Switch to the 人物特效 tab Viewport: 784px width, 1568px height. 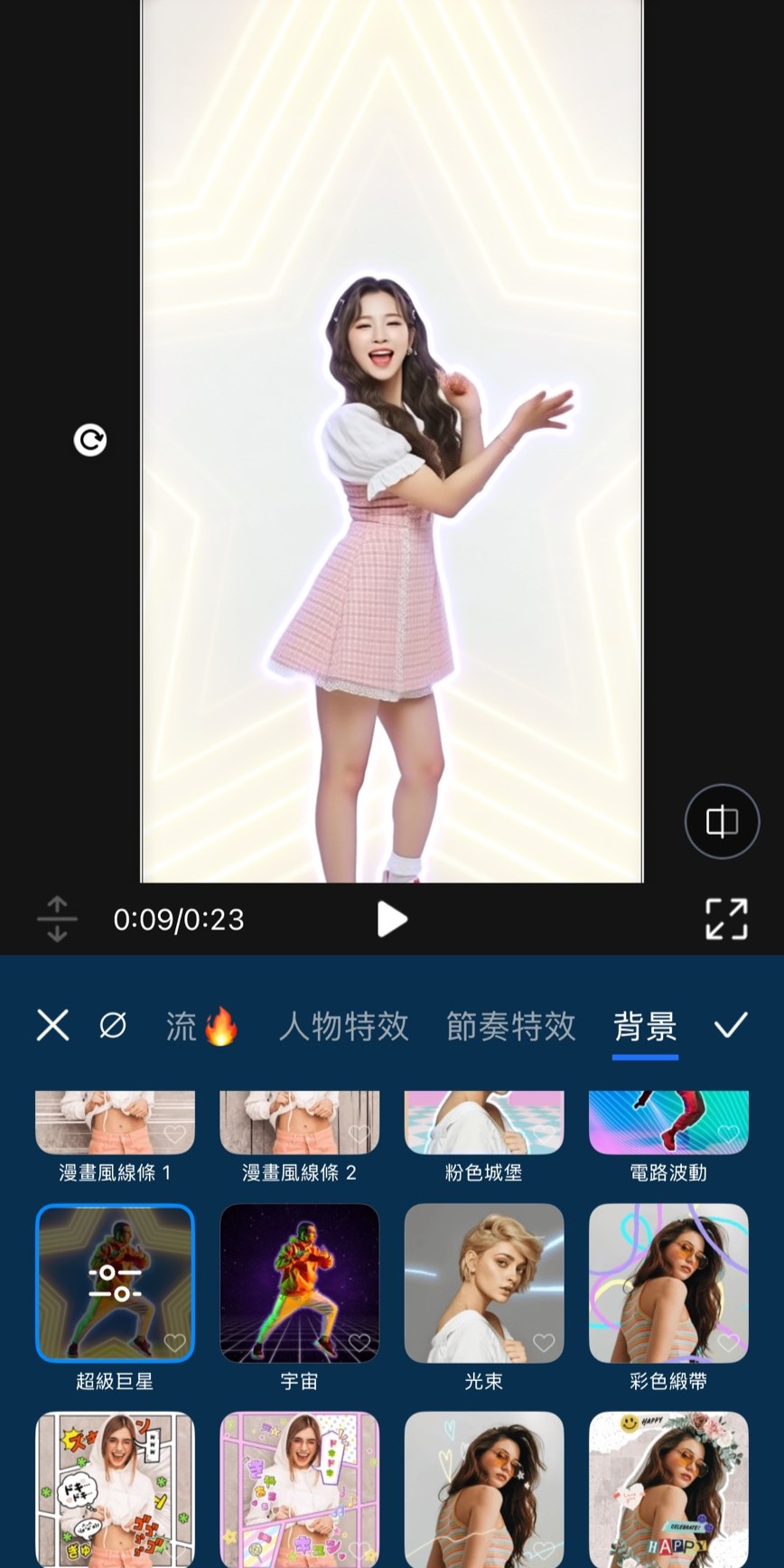[343, 1028]
